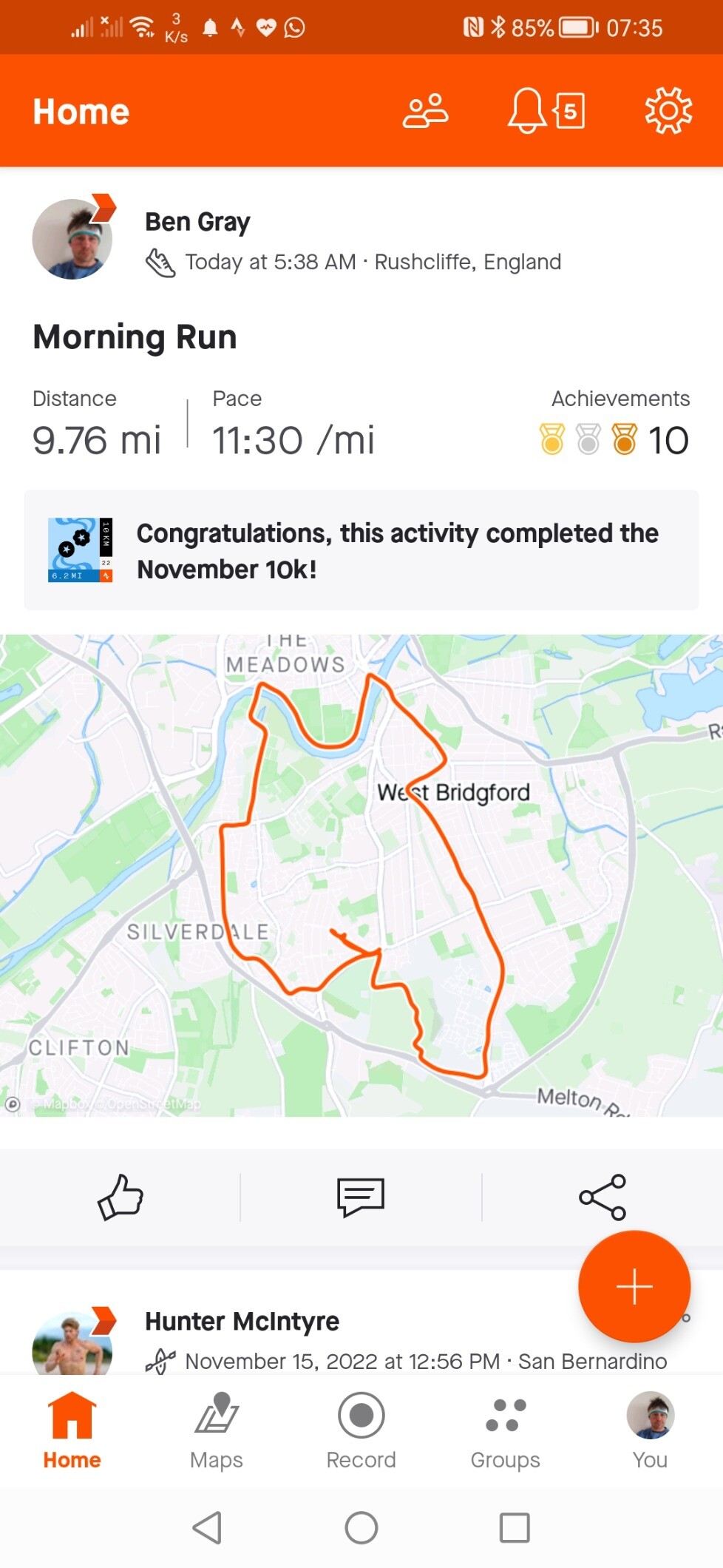Go back with the system back button
723x1568 pixels.
coord(208,1527)
